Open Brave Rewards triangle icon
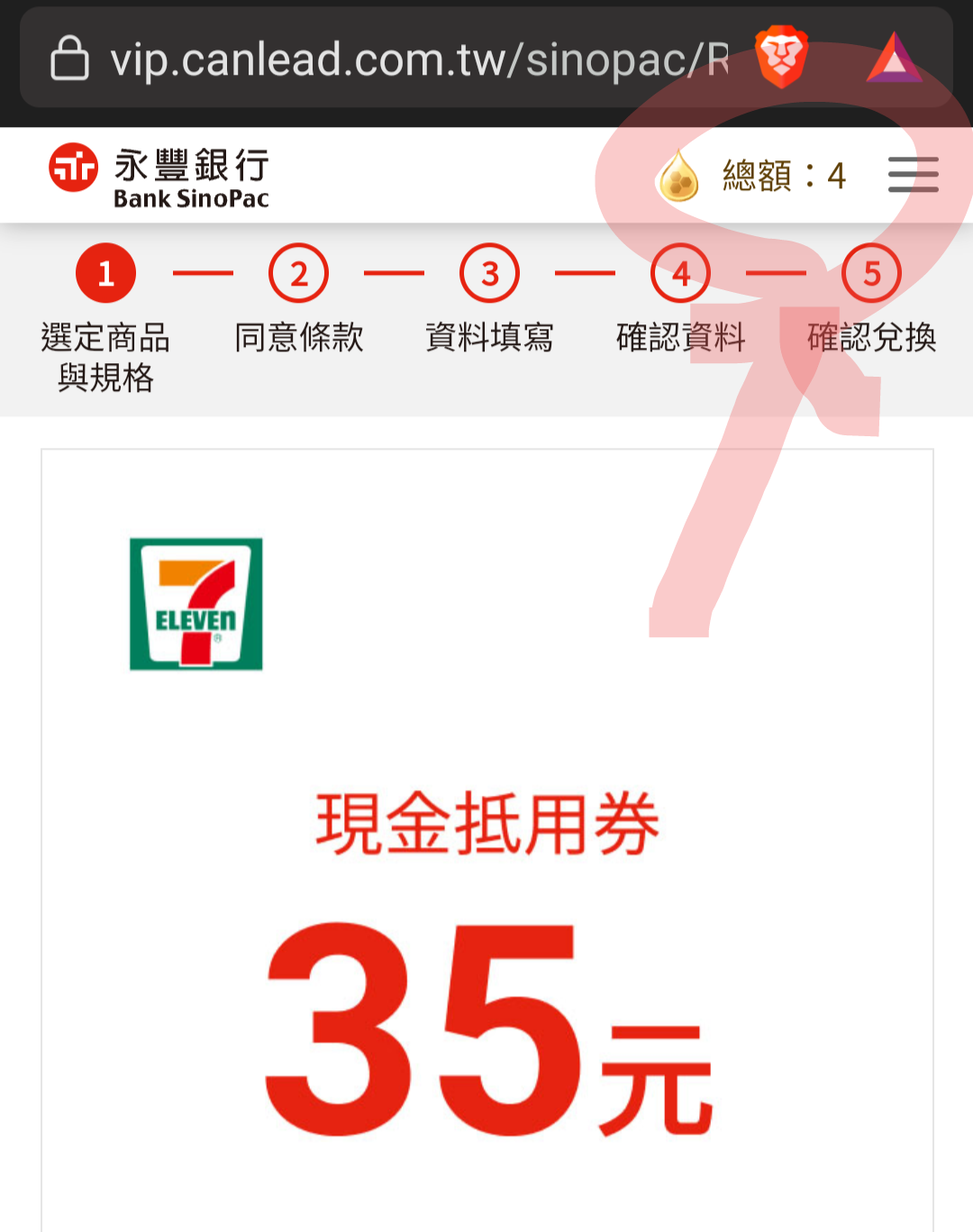Image resolution: width=973 pixels, height=1232 pixels. click(x=894, y=59)
